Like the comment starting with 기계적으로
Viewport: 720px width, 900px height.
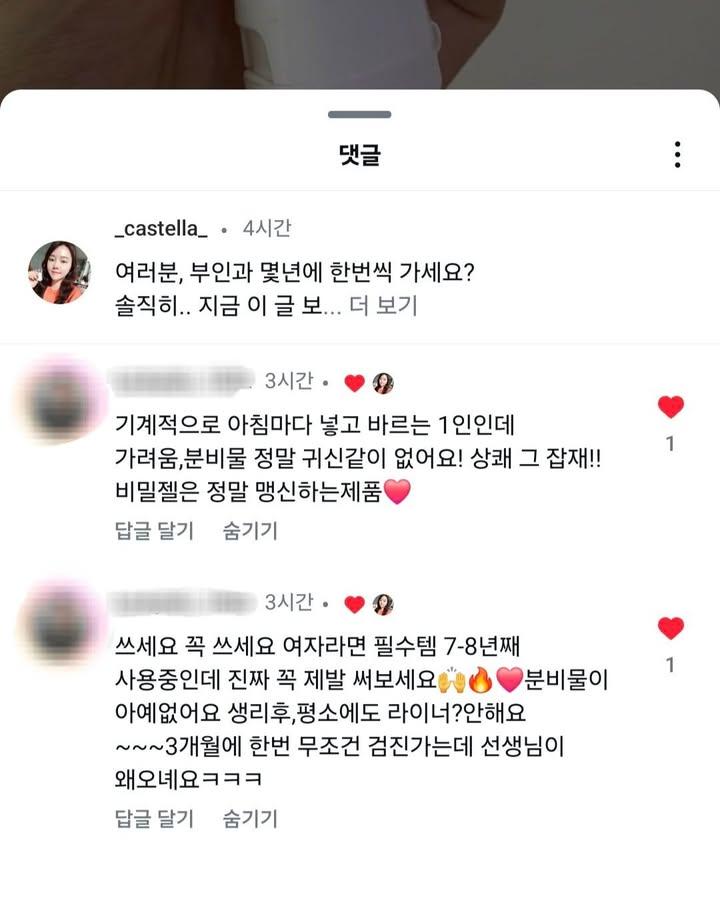671,407
